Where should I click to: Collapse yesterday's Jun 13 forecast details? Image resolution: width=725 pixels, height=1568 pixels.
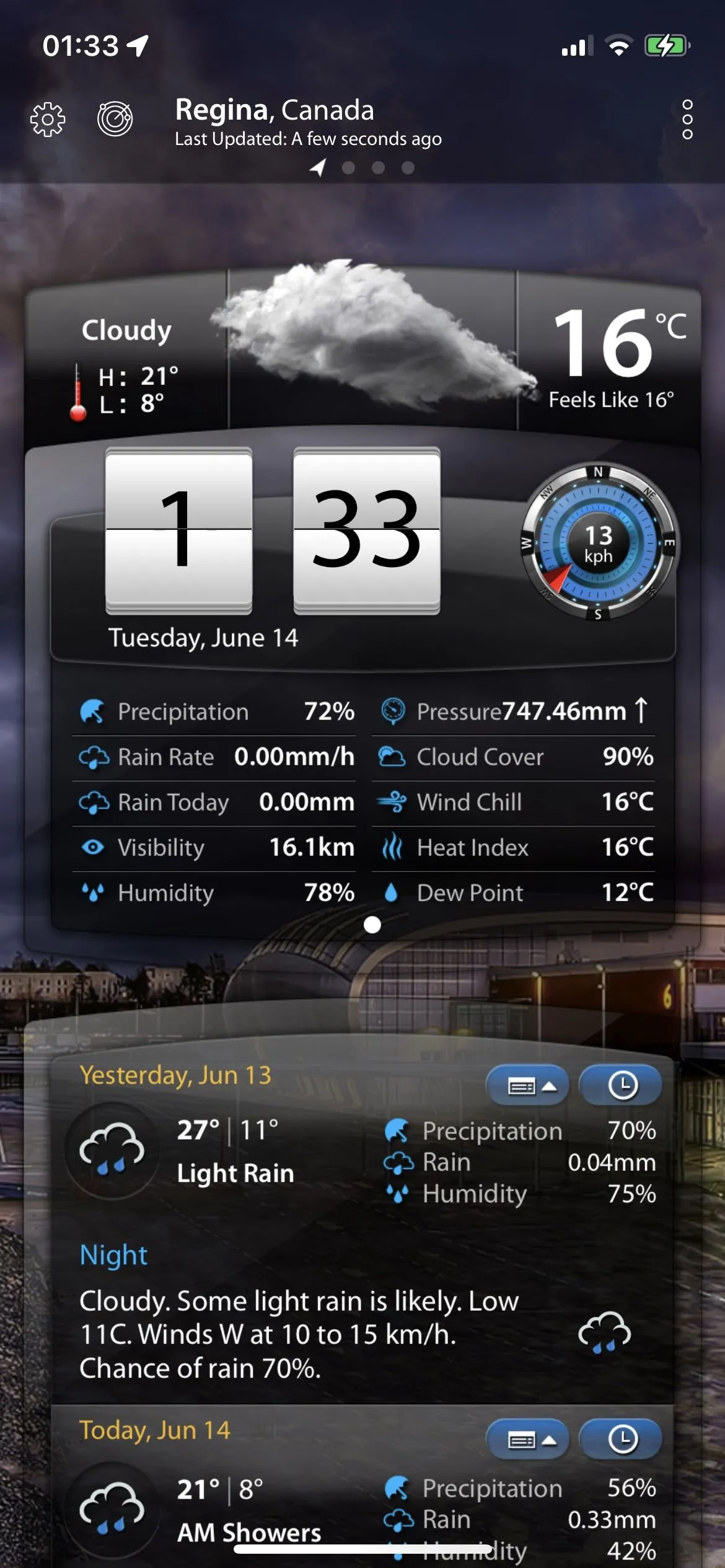(527, 1085)
